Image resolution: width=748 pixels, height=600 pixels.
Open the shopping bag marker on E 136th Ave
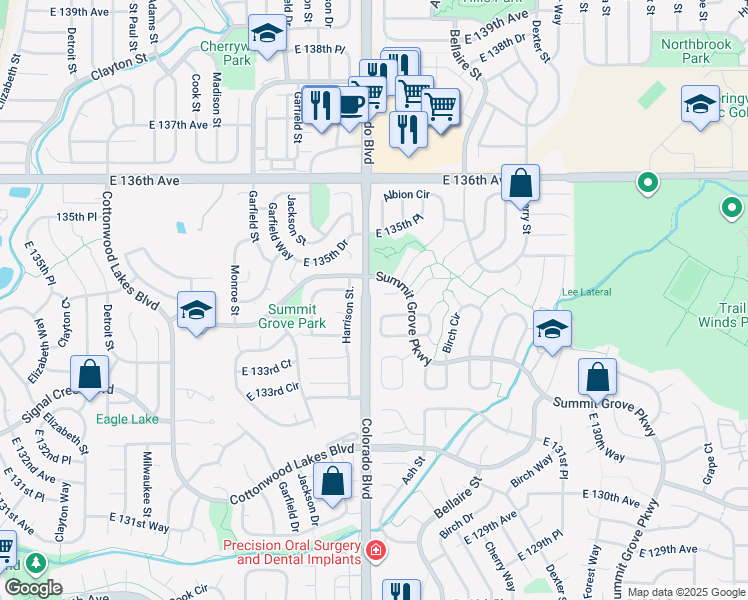pos(520,184)
